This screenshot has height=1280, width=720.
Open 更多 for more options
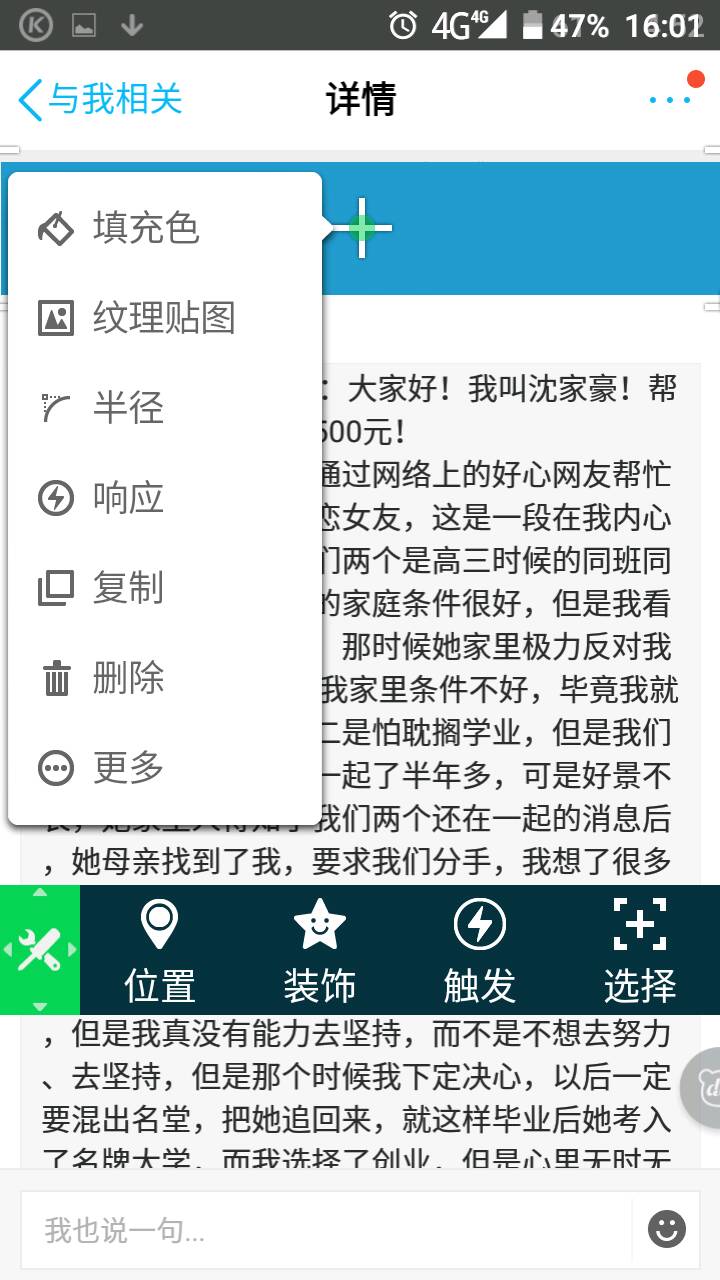[x=128, y=768]
